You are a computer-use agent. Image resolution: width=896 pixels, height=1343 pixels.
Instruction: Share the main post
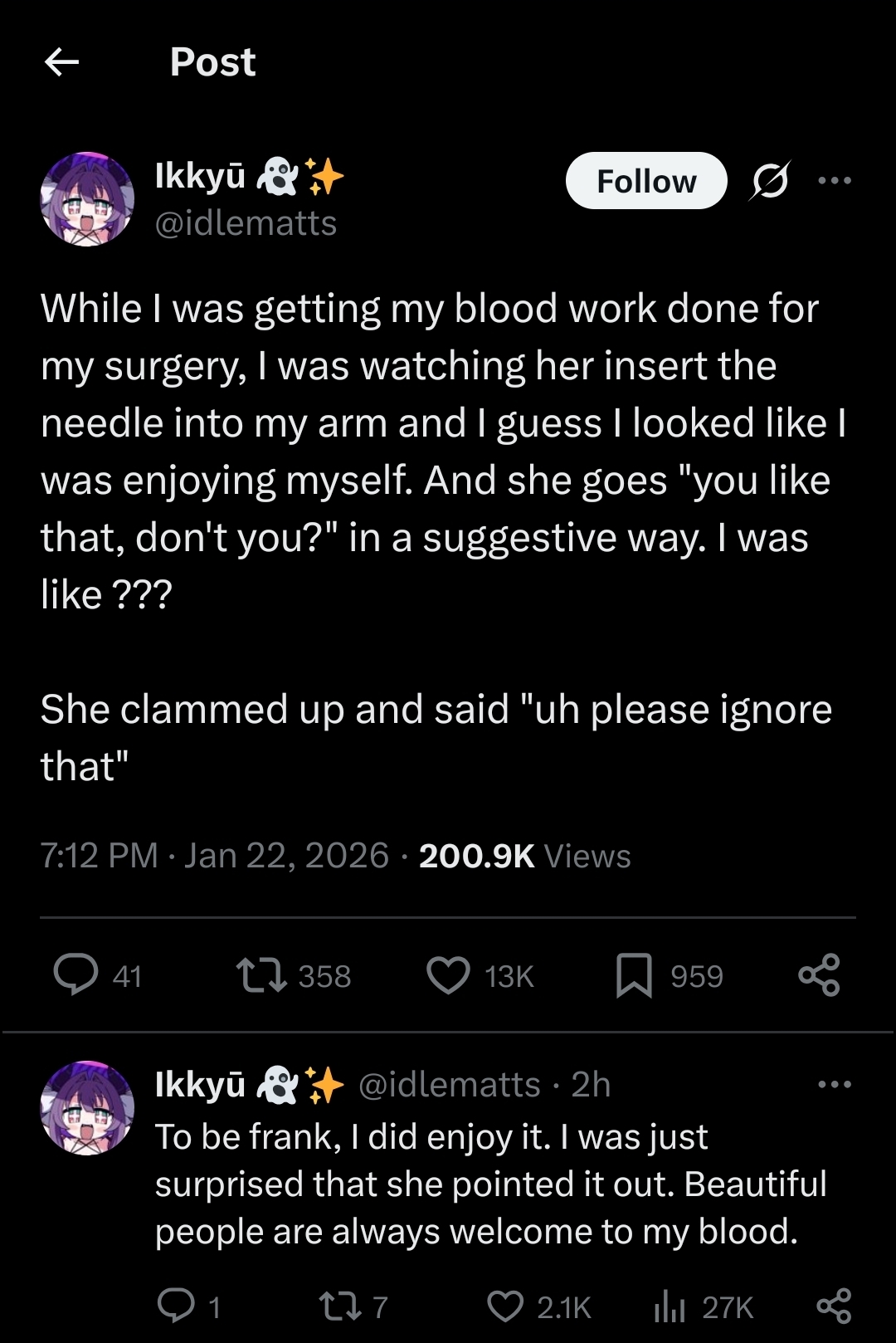819,974
